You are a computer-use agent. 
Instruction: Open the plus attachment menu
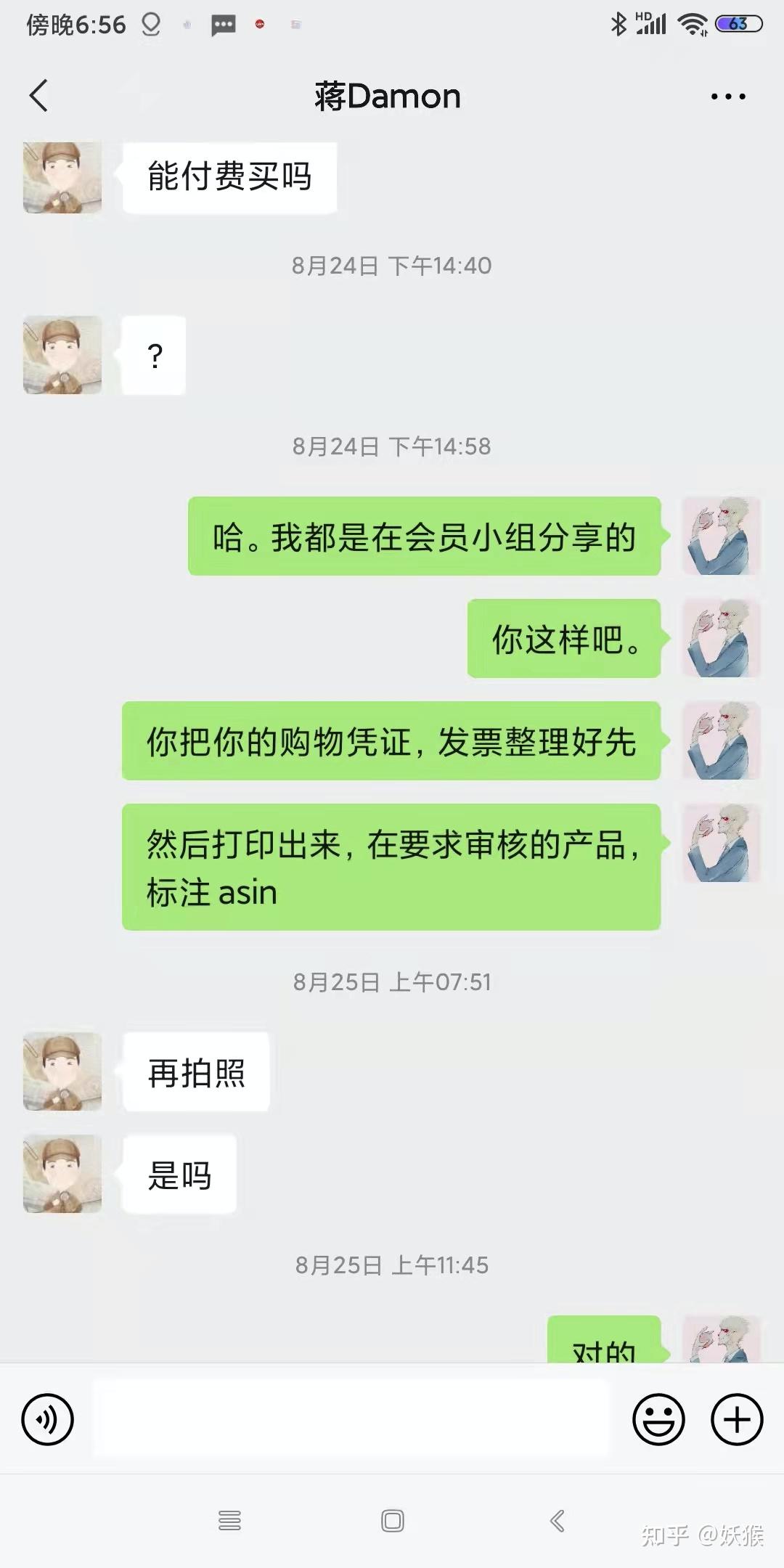click(x=736, y=1419)
